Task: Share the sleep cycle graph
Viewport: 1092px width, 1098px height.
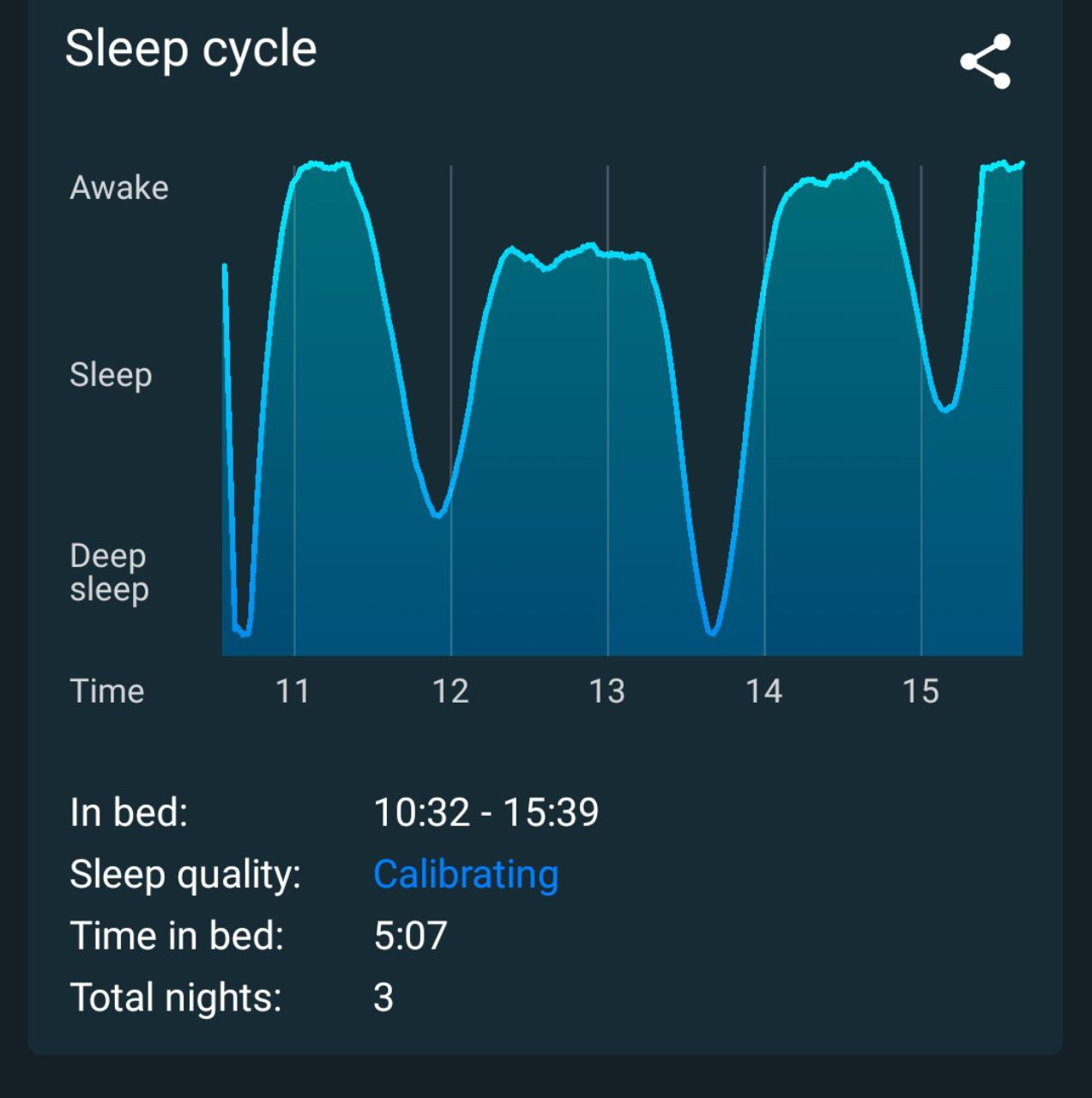Action: tap(986, 62)
